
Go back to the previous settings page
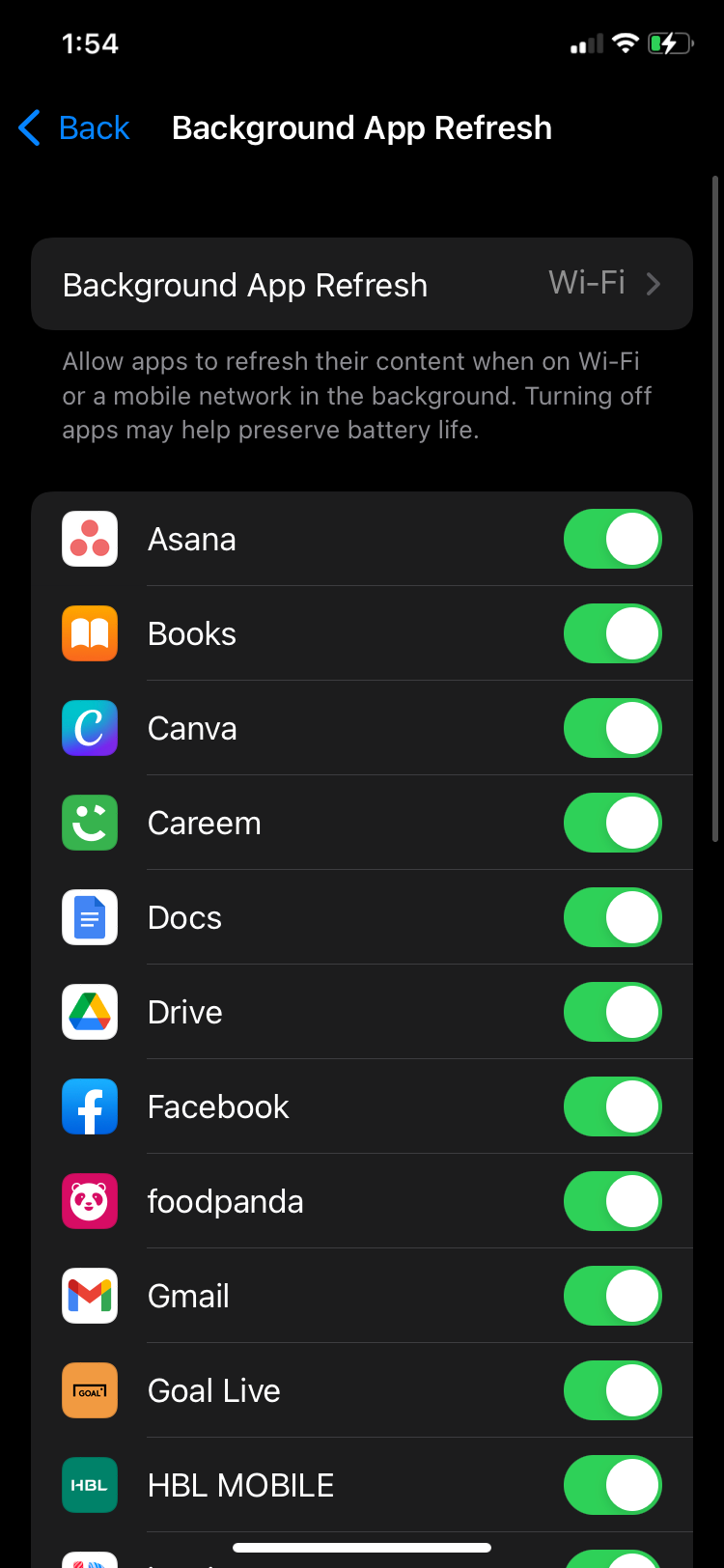pos(75,127)
